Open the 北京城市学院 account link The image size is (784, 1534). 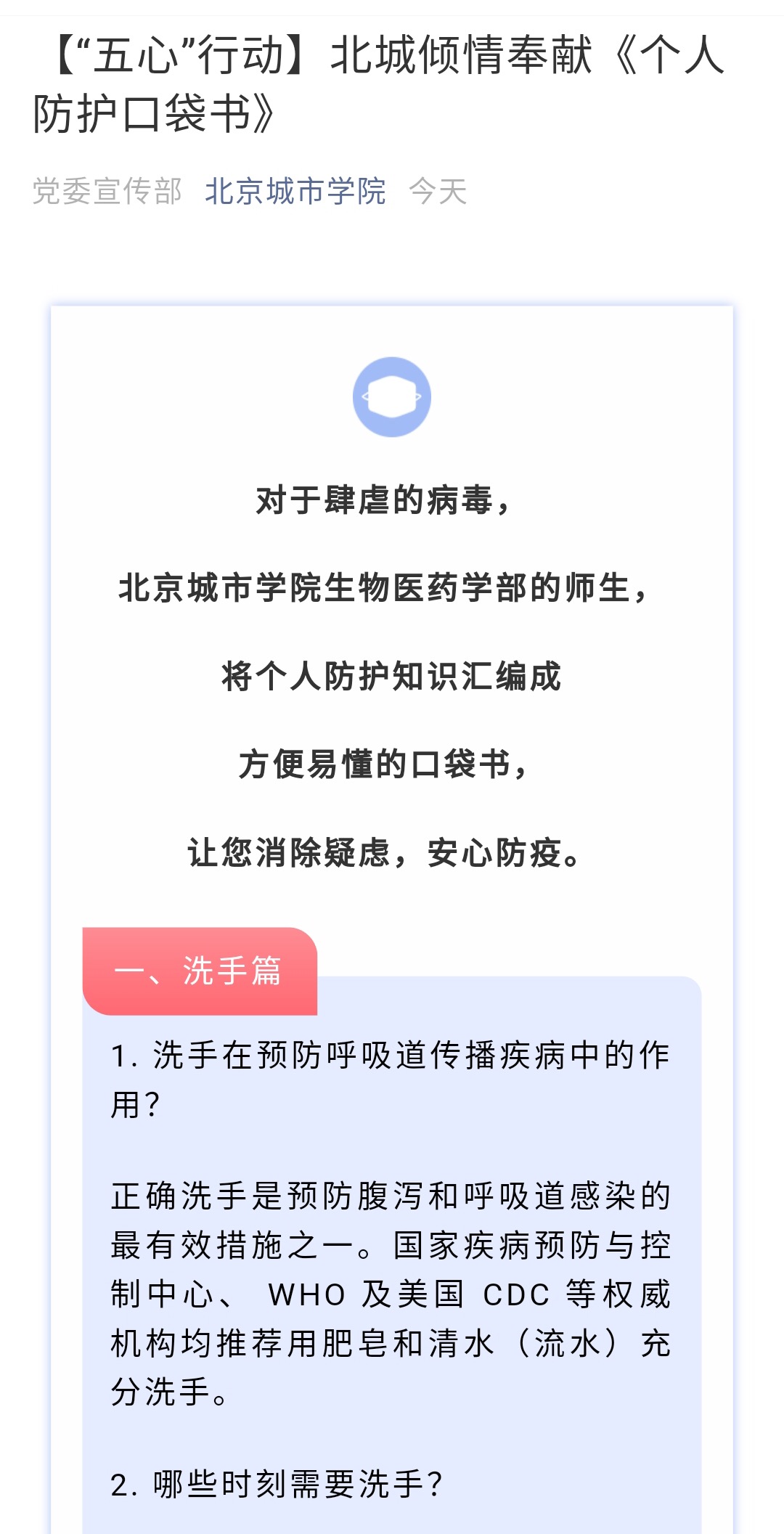pos(295,192)
